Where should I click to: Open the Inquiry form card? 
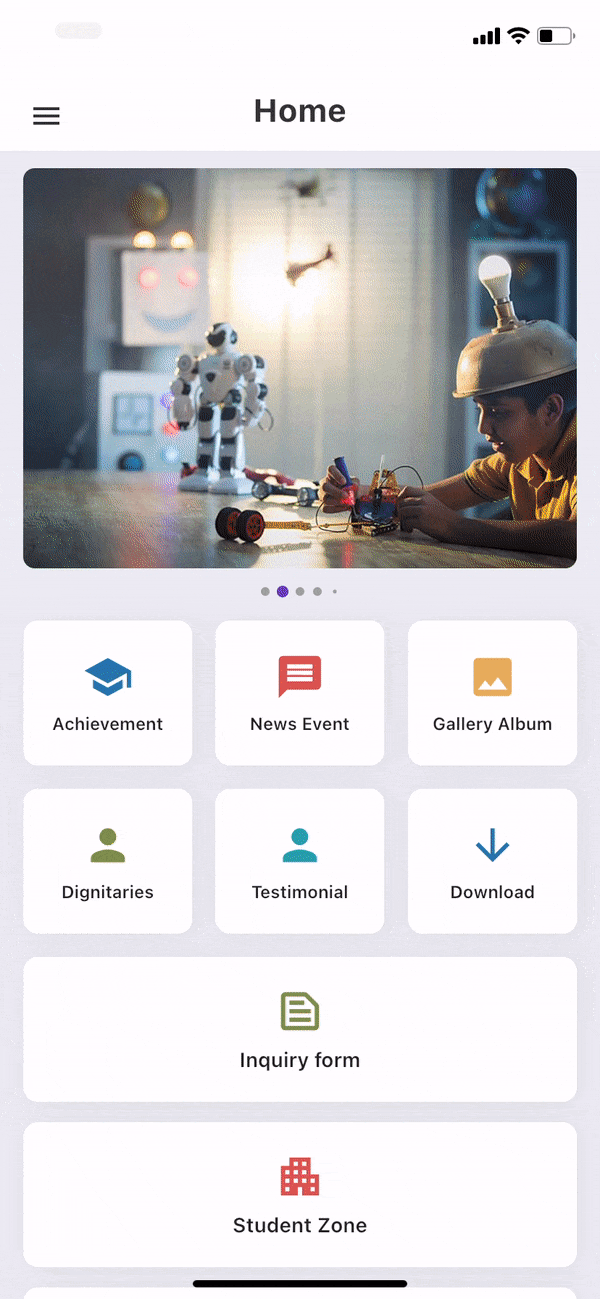(300, 1029)
